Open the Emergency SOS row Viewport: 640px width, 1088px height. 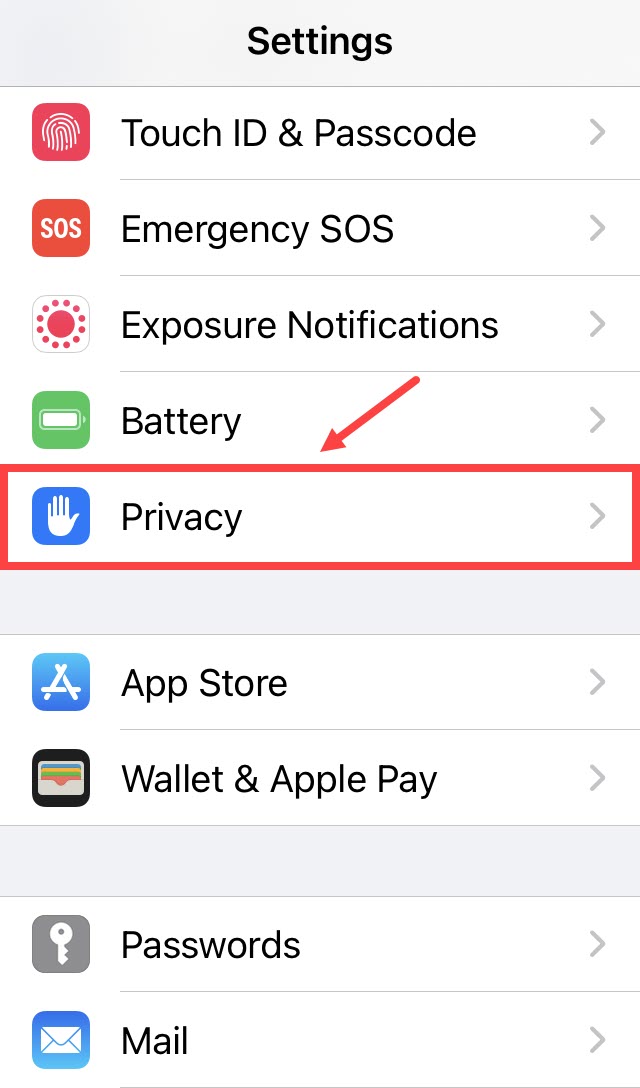pos(320,228)
